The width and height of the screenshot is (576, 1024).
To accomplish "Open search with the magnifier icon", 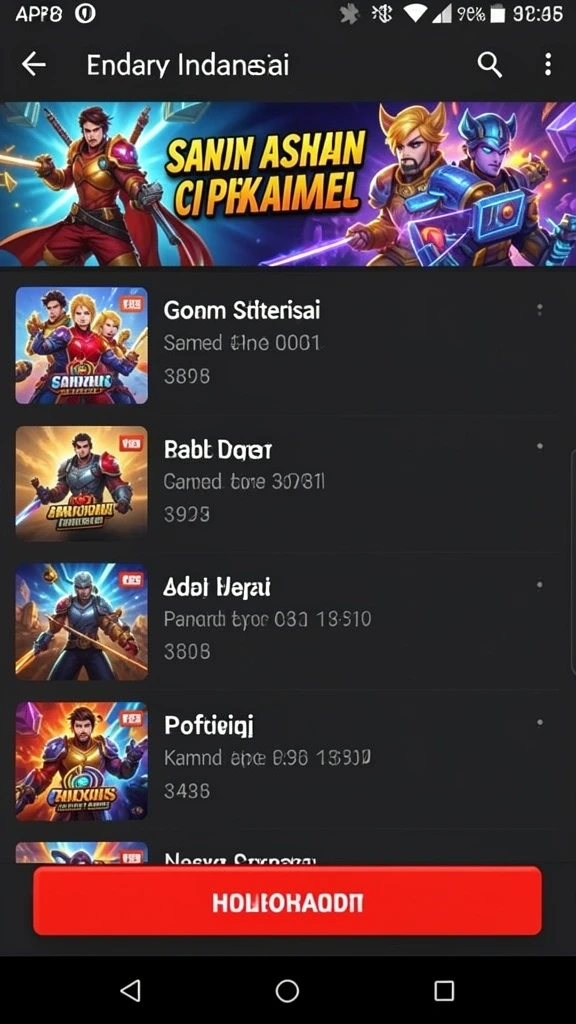I will [x=489, y=65].
